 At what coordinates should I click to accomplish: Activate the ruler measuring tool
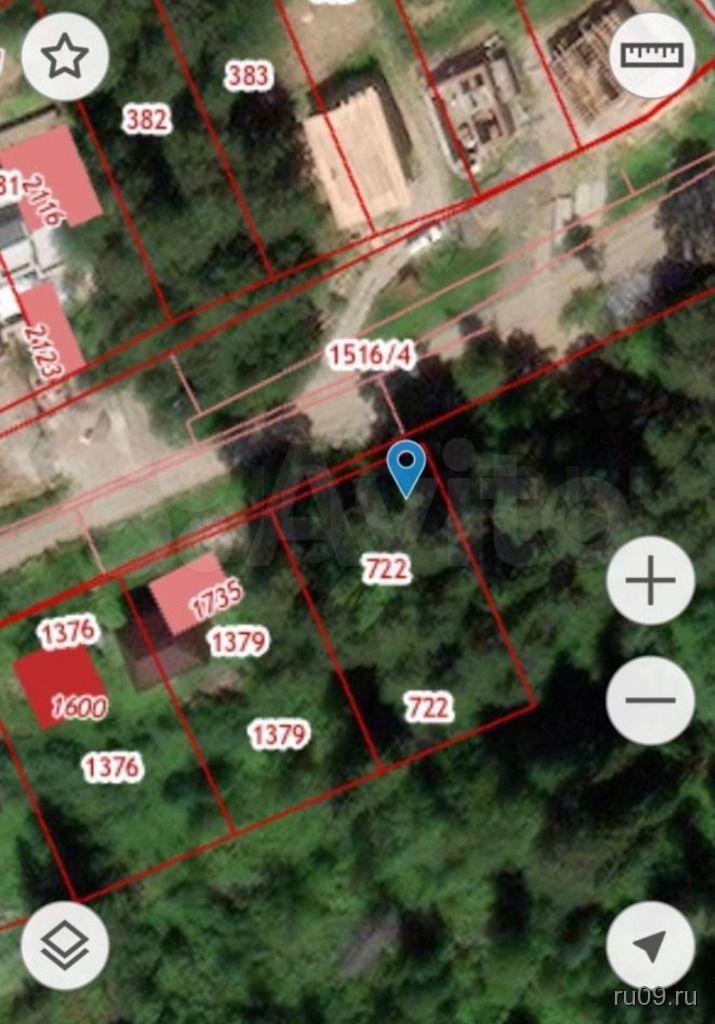(651, 54)
